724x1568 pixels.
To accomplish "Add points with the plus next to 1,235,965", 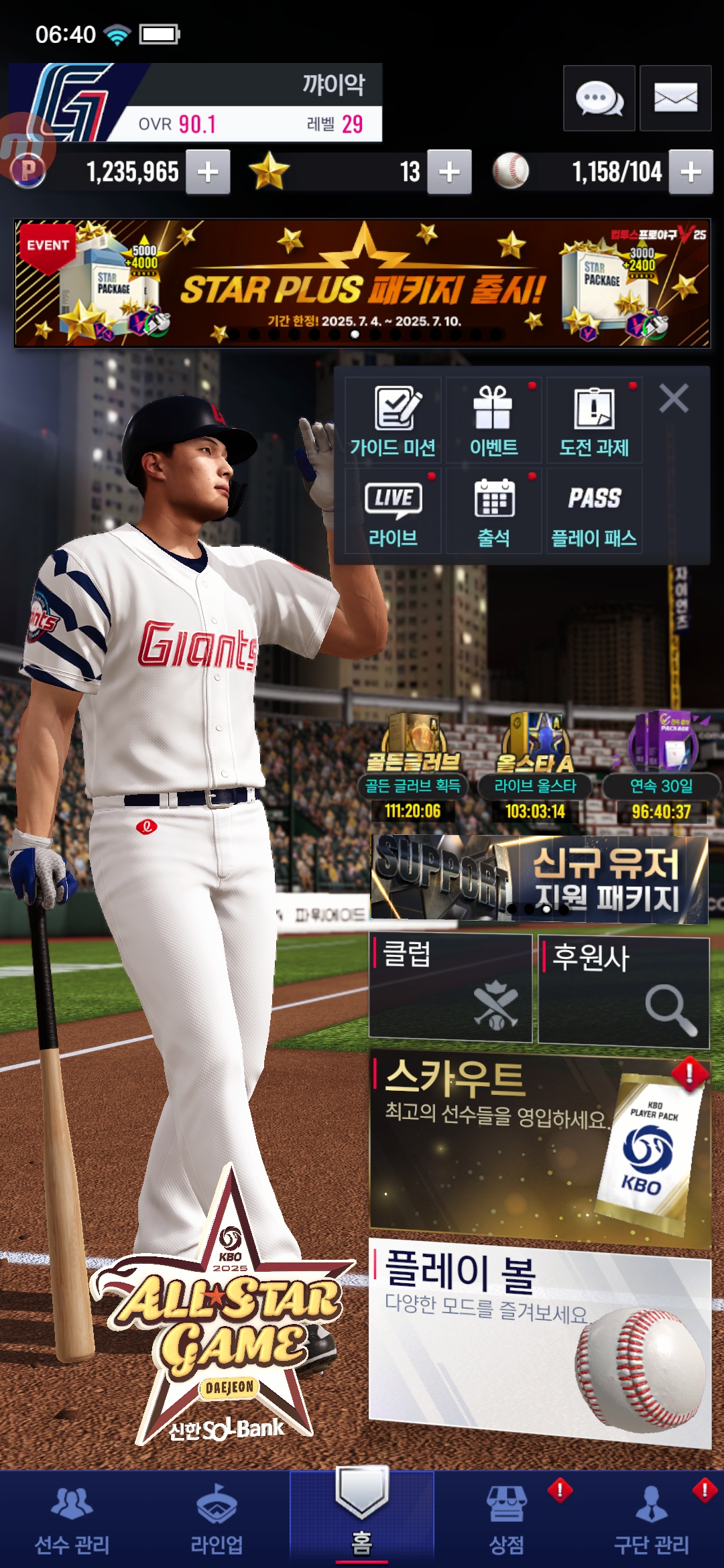I will pos(208,172).
